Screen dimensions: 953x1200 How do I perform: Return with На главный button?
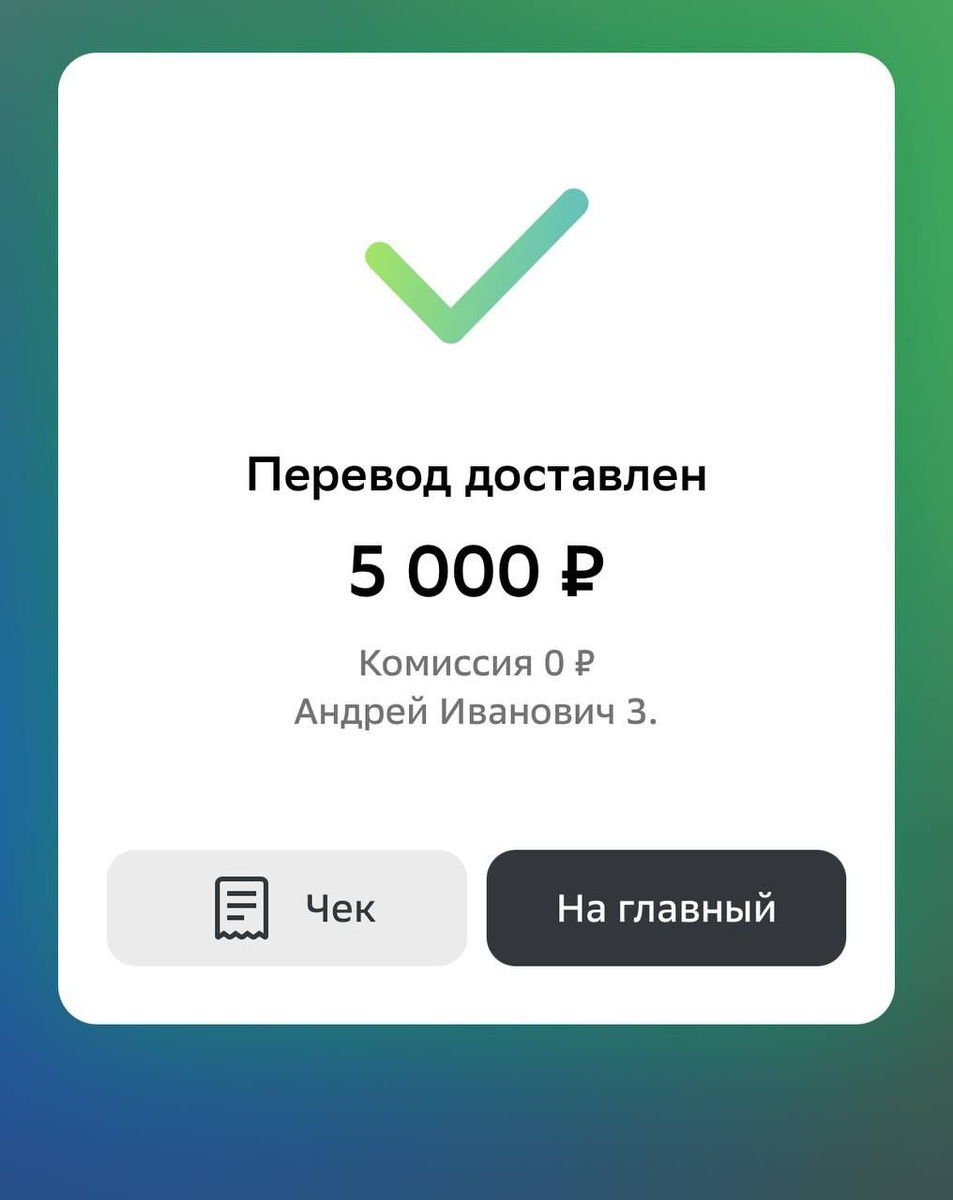pyautogui.click(x=666, y=908)
